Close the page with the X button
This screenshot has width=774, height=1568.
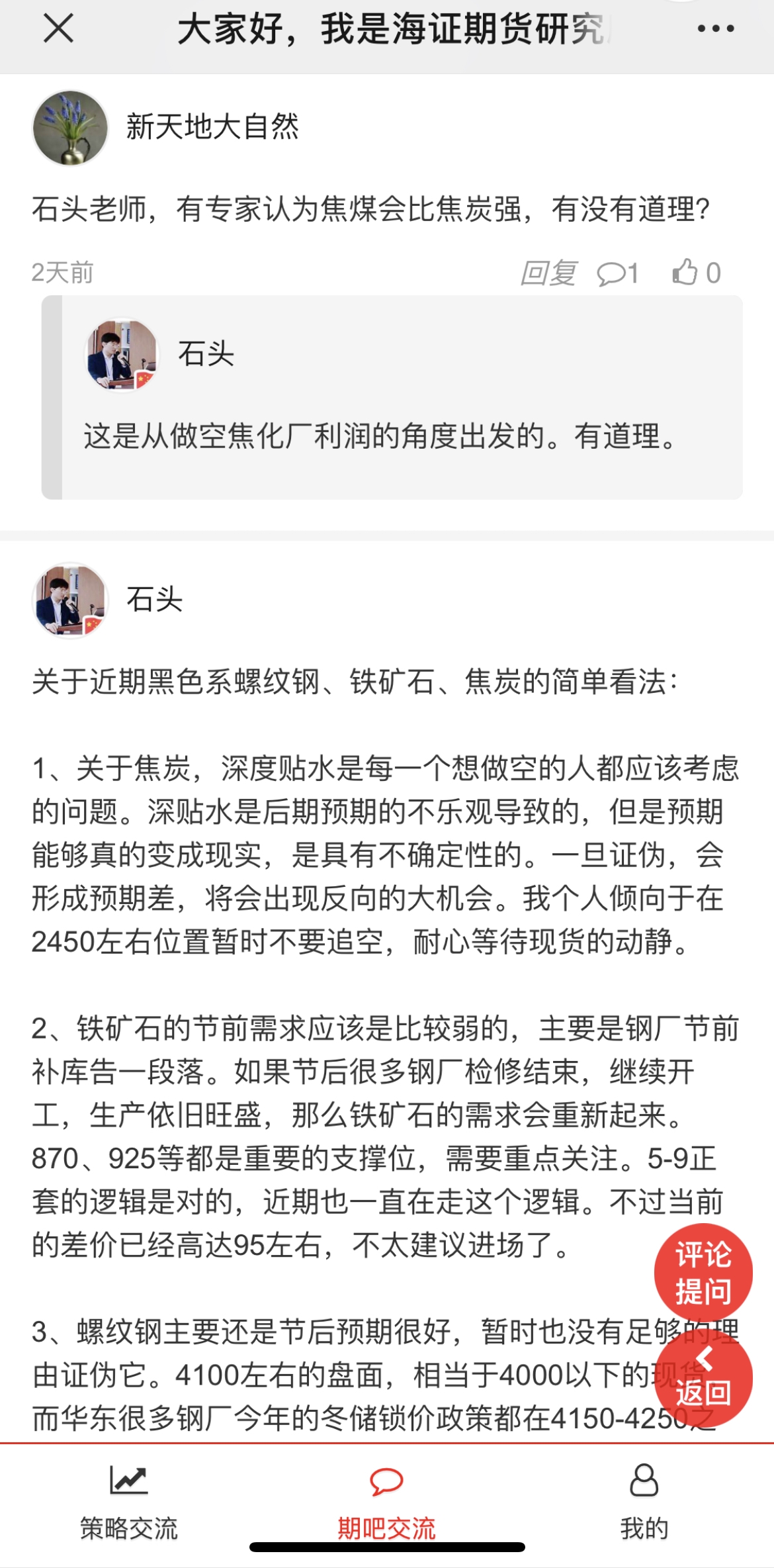point(58,28)
